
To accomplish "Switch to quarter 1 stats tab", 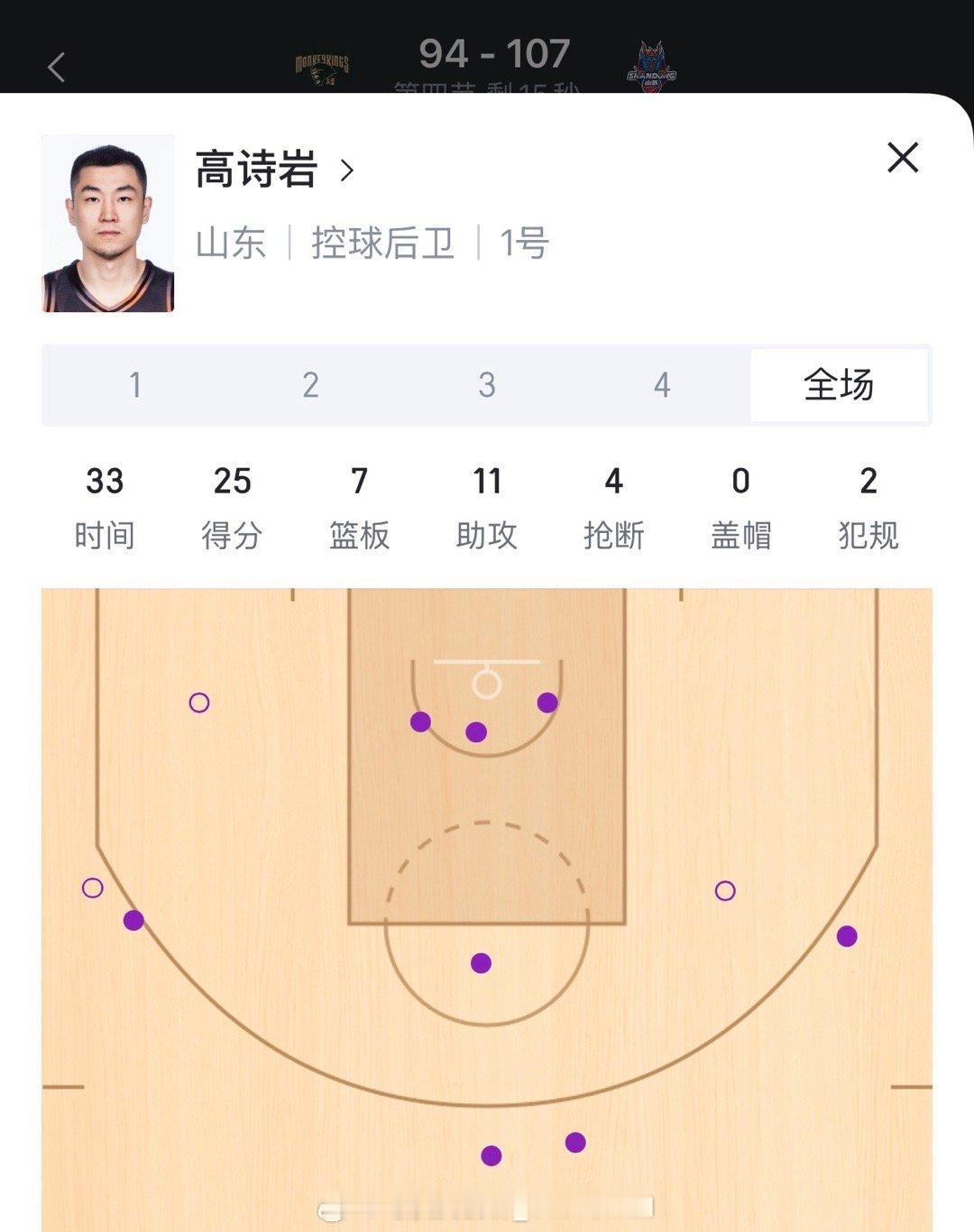I will click(133, 386).
